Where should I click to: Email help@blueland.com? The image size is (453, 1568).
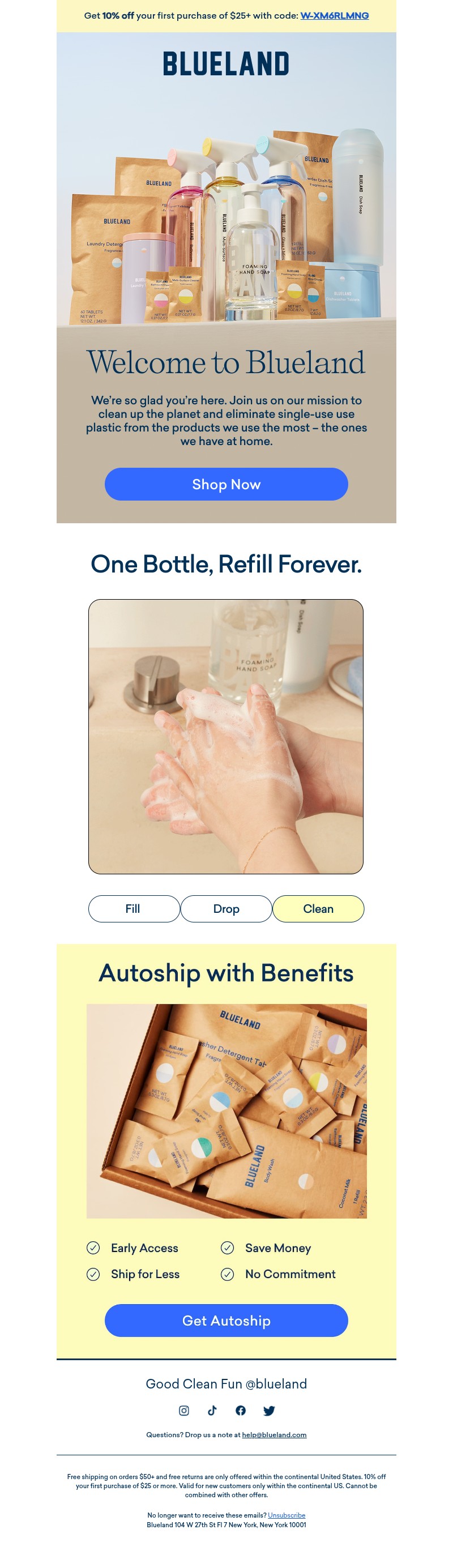[274, 1435]
